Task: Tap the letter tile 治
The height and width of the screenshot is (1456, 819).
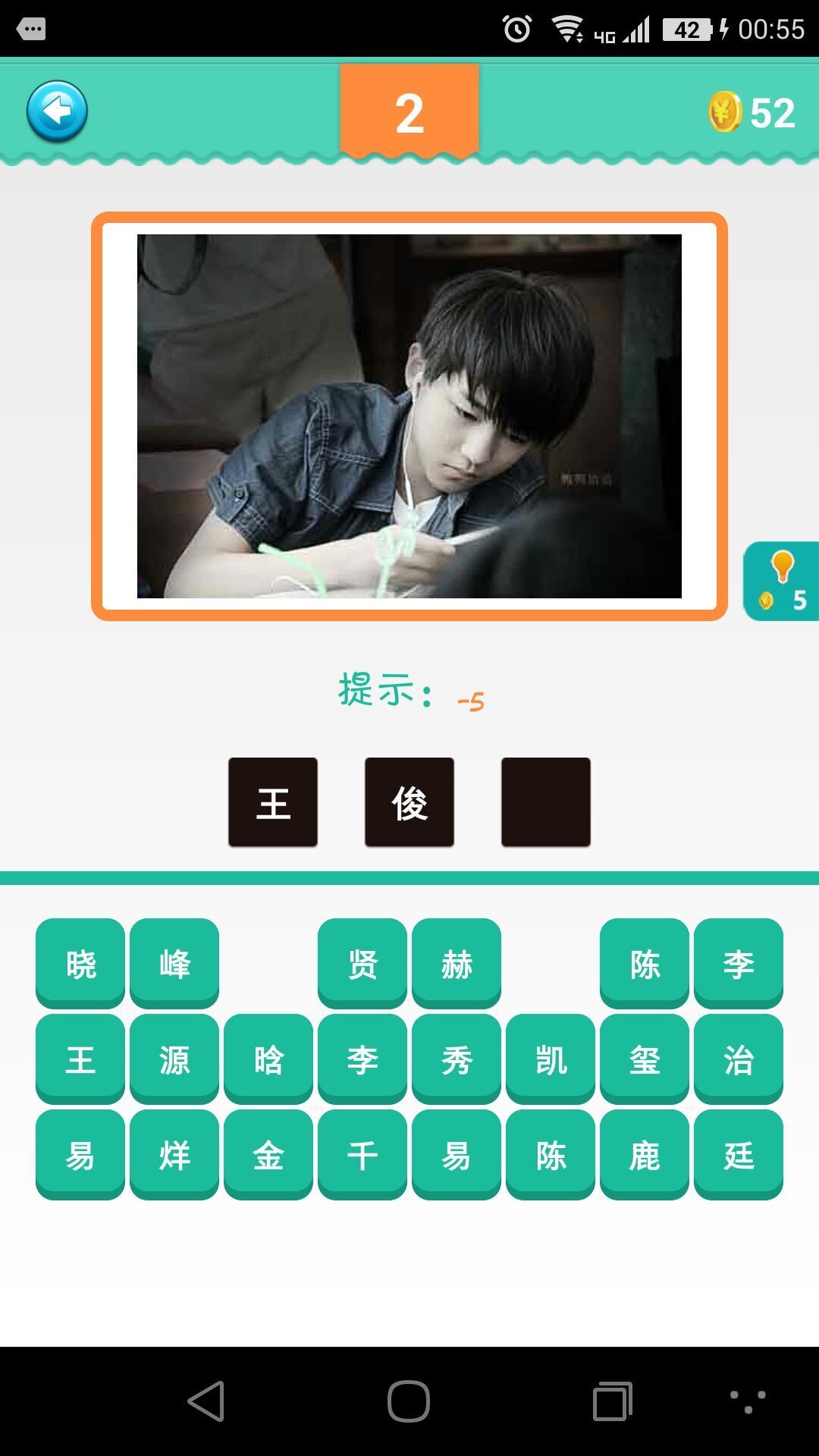Action: pyautogui.click(x=739, y=1059)
